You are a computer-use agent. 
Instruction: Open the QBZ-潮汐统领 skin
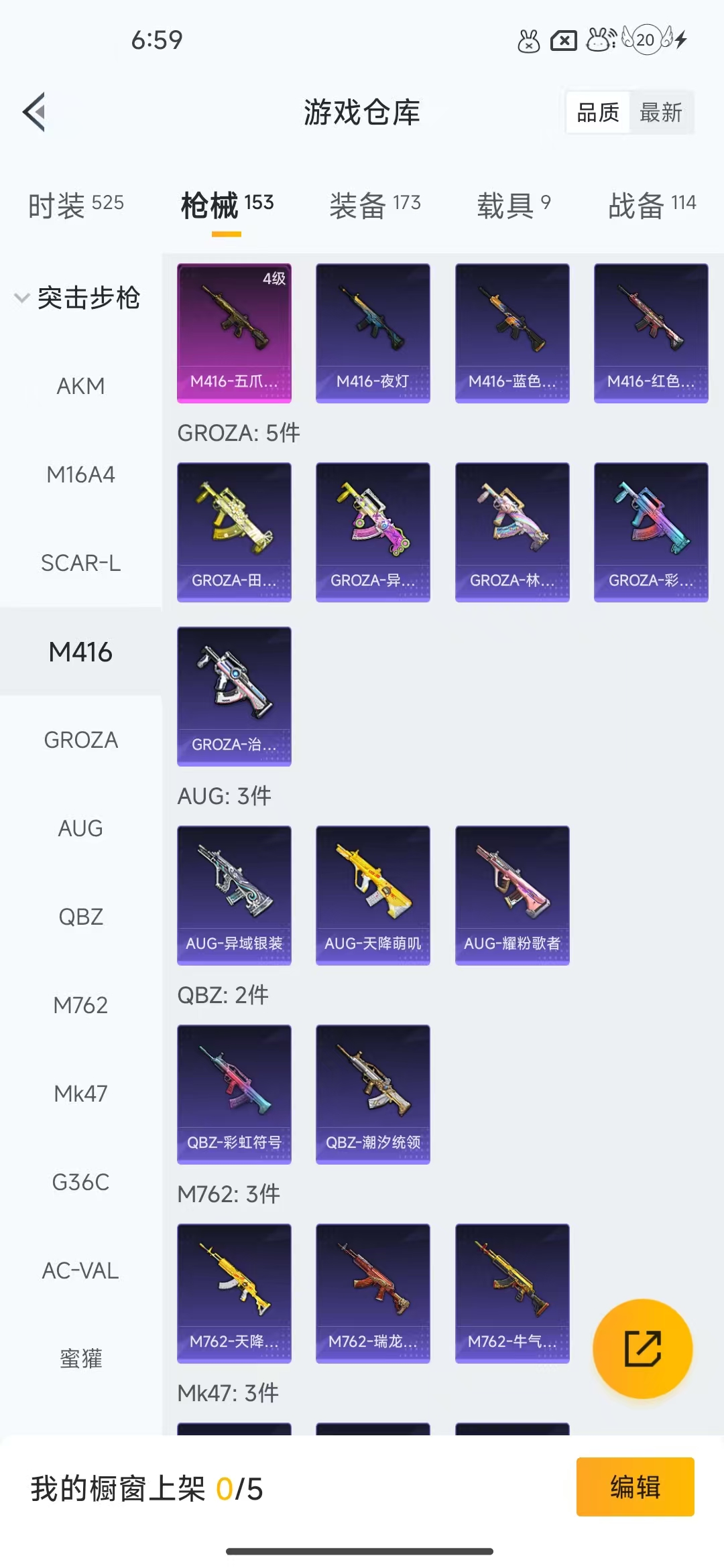click(373, 1094)
